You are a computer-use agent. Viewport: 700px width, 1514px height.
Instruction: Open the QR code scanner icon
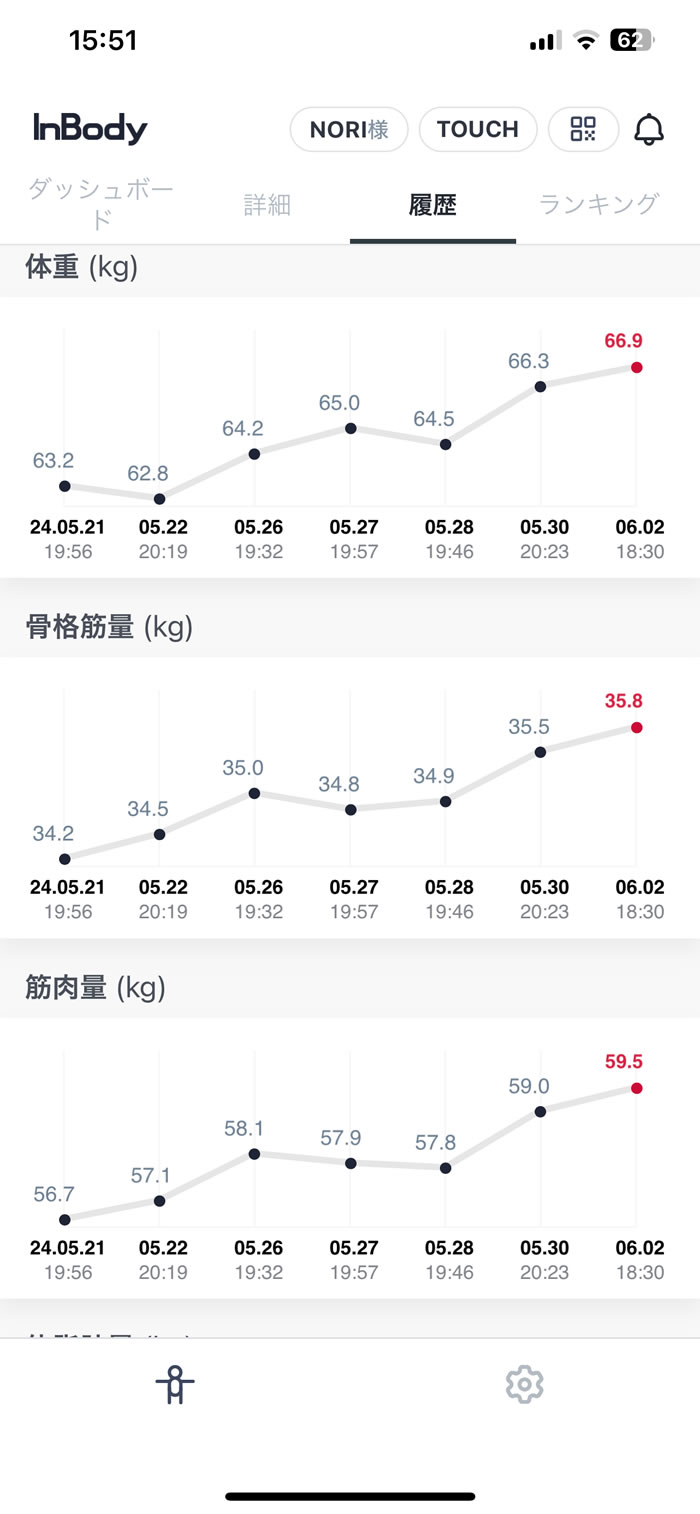pyautogui.click(x=583, y=129)
